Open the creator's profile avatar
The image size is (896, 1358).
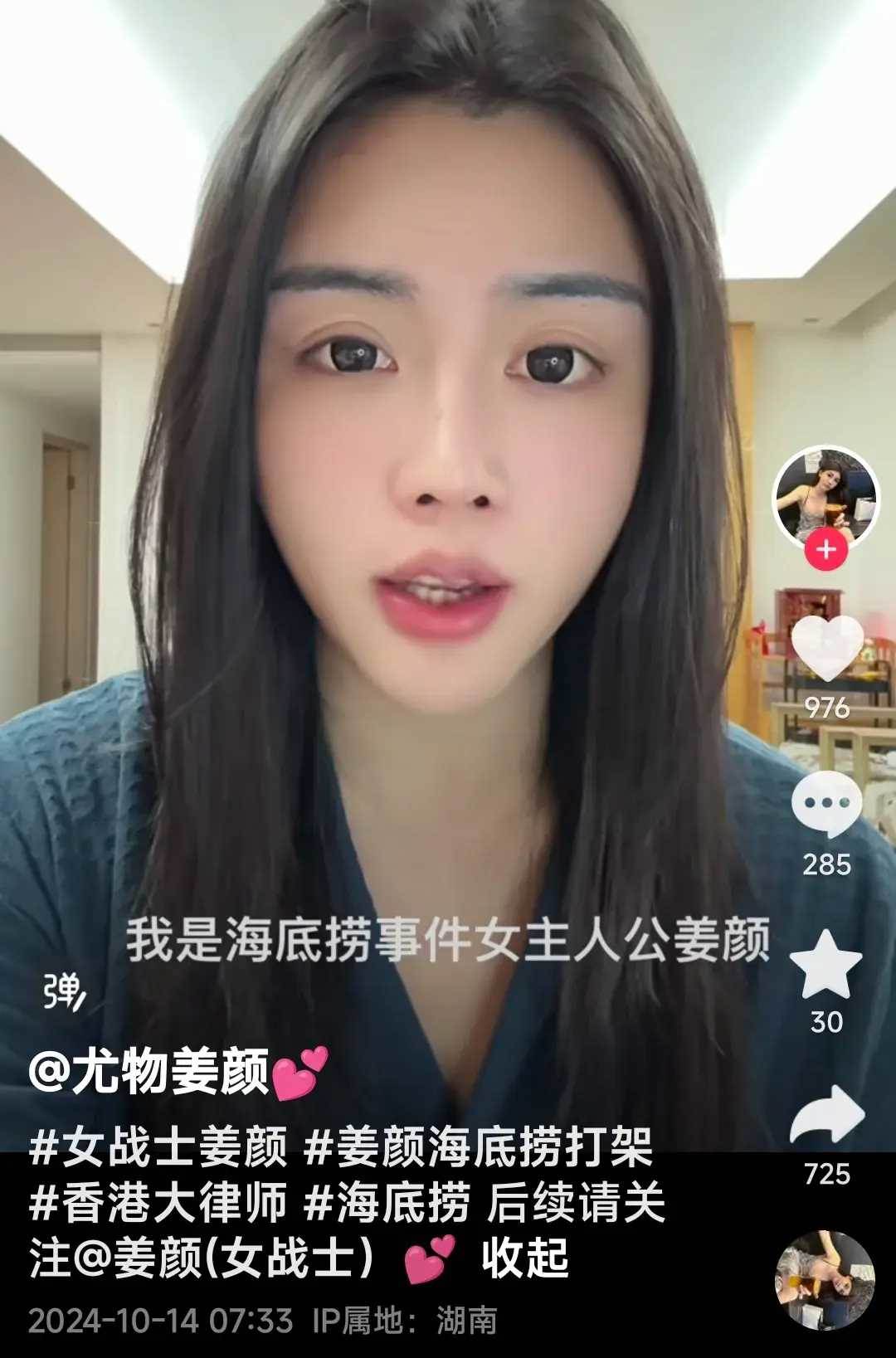pos(825,495)
